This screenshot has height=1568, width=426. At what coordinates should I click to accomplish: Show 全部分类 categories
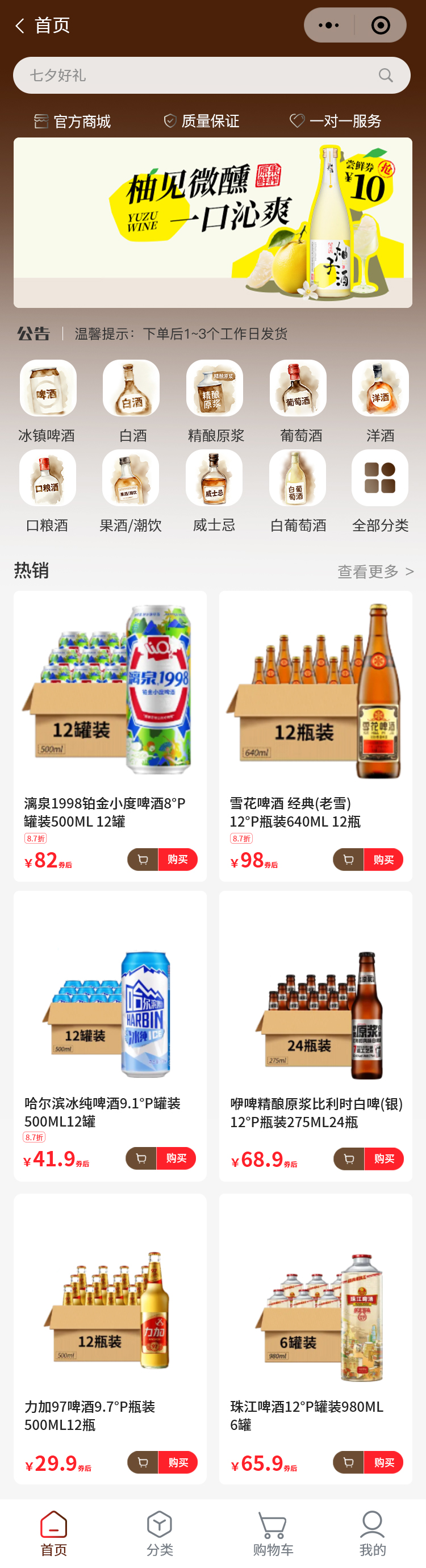coord(381,490)
